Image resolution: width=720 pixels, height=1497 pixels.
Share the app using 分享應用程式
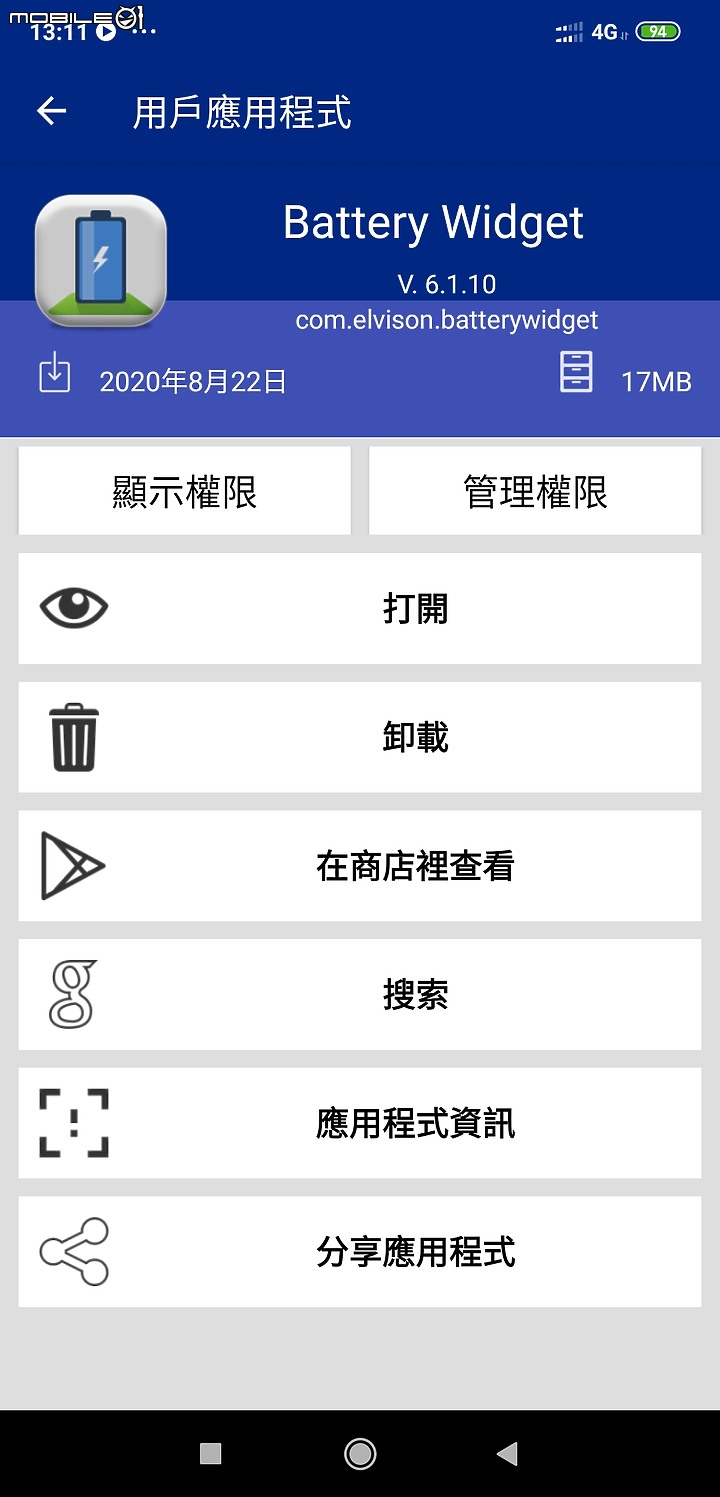tap(360, 1252)
